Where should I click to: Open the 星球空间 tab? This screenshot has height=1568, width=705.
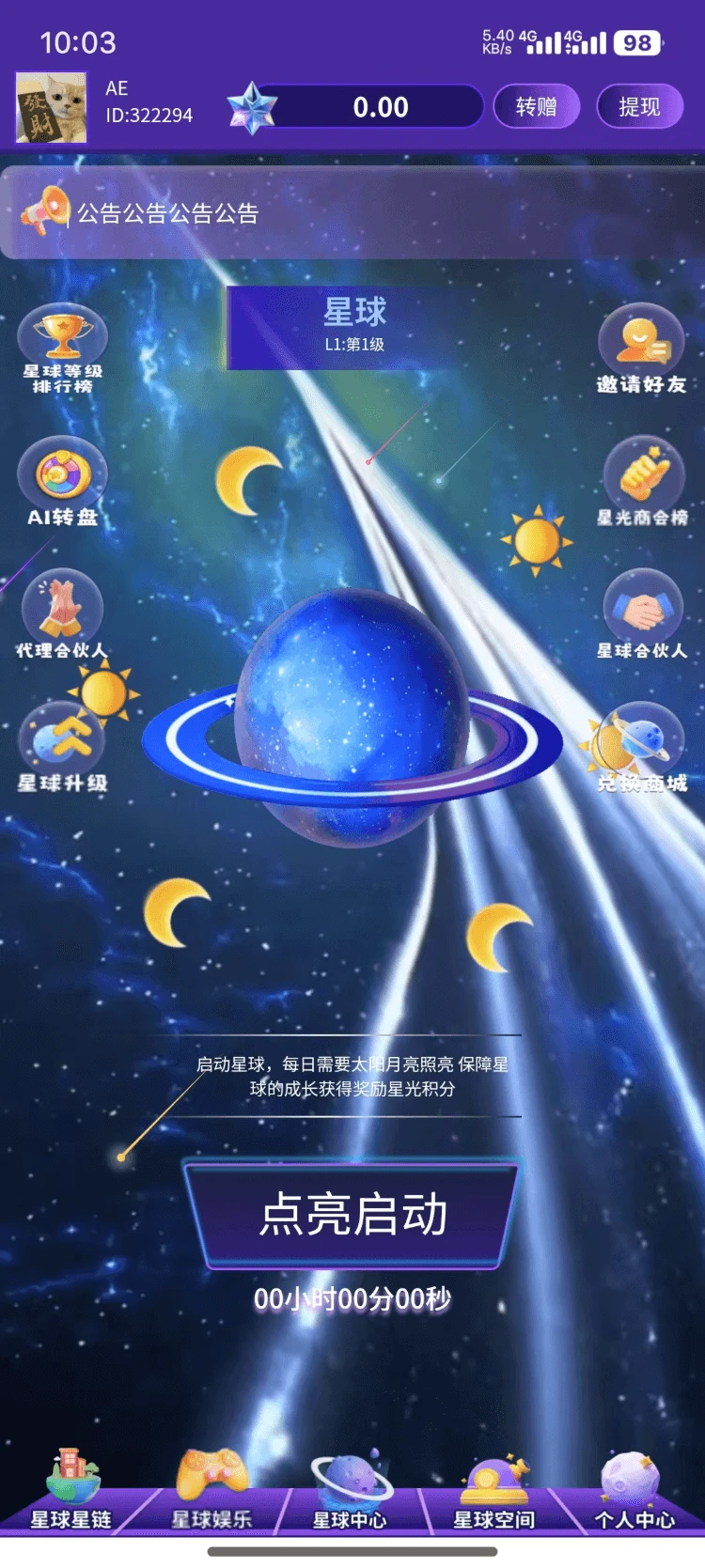click(x=493, y=1494)
